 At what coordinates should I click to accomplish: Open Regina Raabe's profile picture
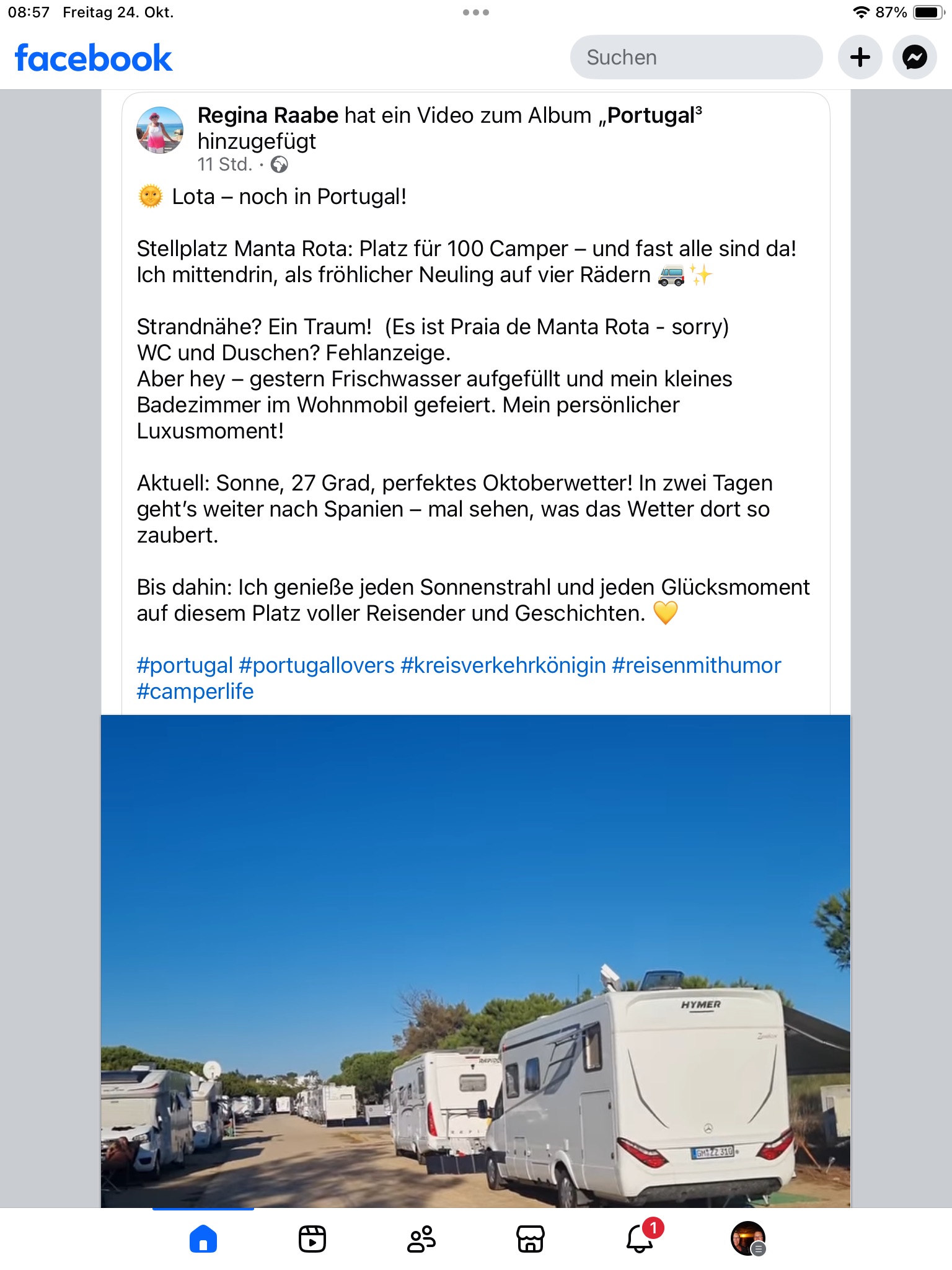pos(159,130)
